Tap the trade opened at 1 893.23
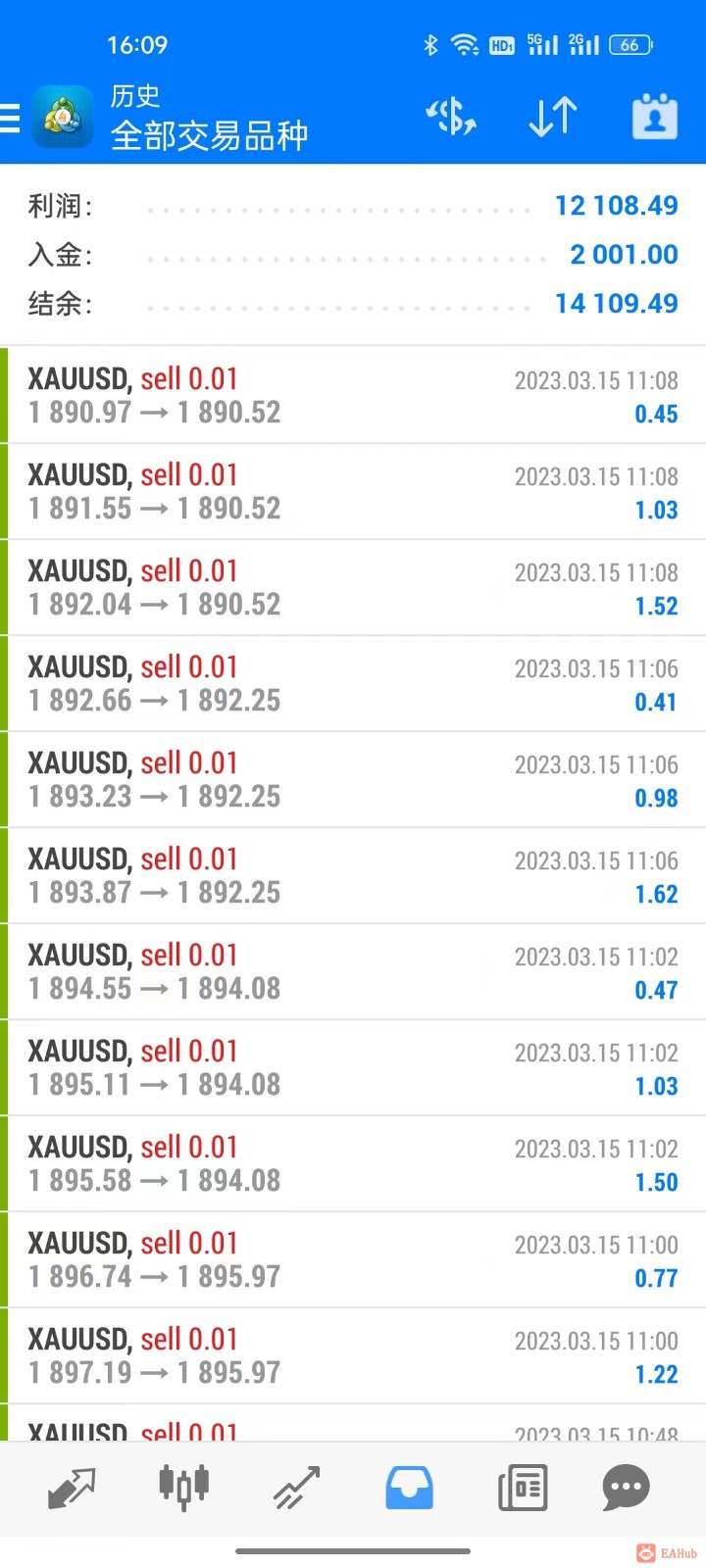 pyautogui.click(x=353, y=779)
